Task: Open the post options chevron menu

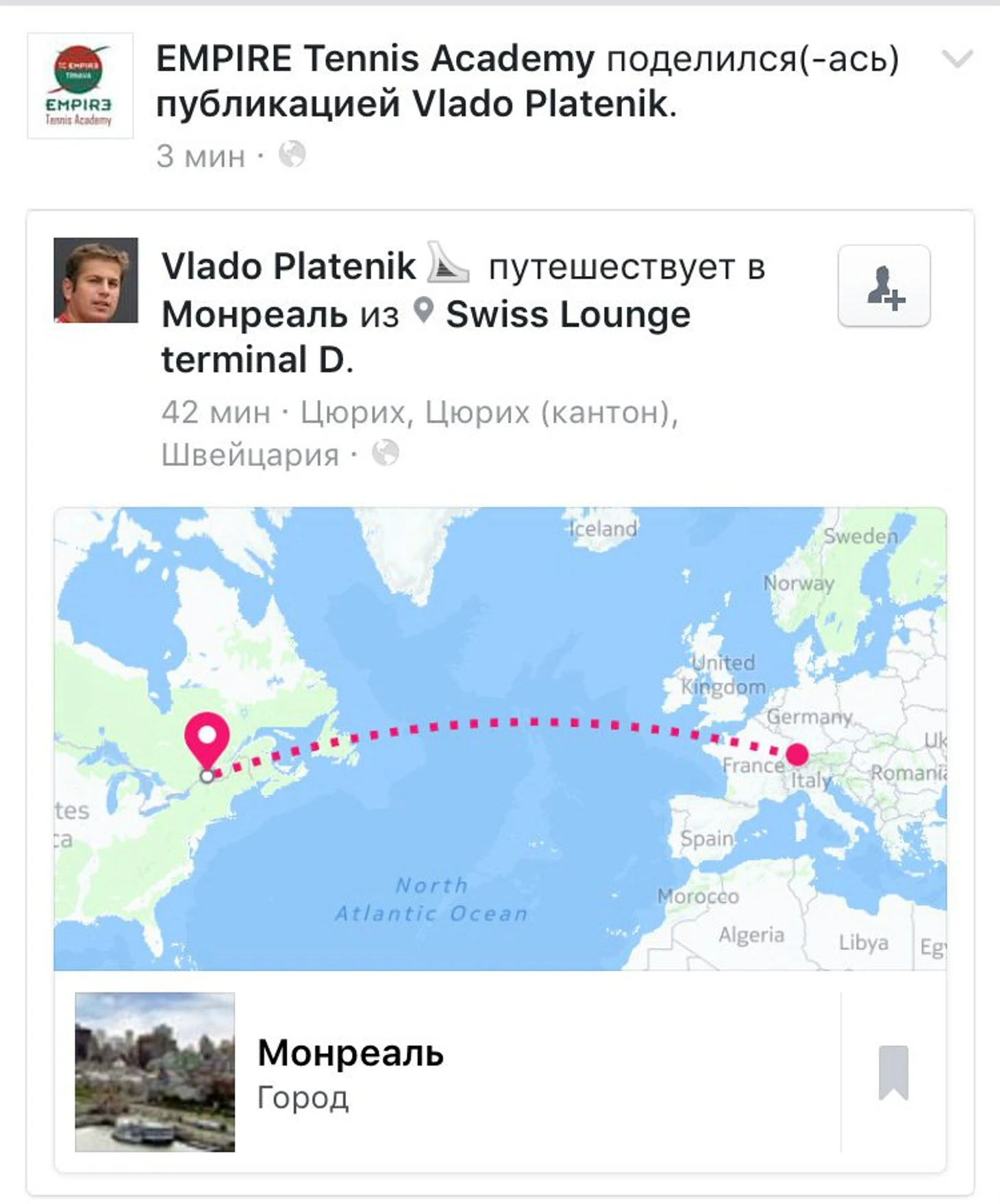Action: [x=957, y=59]
